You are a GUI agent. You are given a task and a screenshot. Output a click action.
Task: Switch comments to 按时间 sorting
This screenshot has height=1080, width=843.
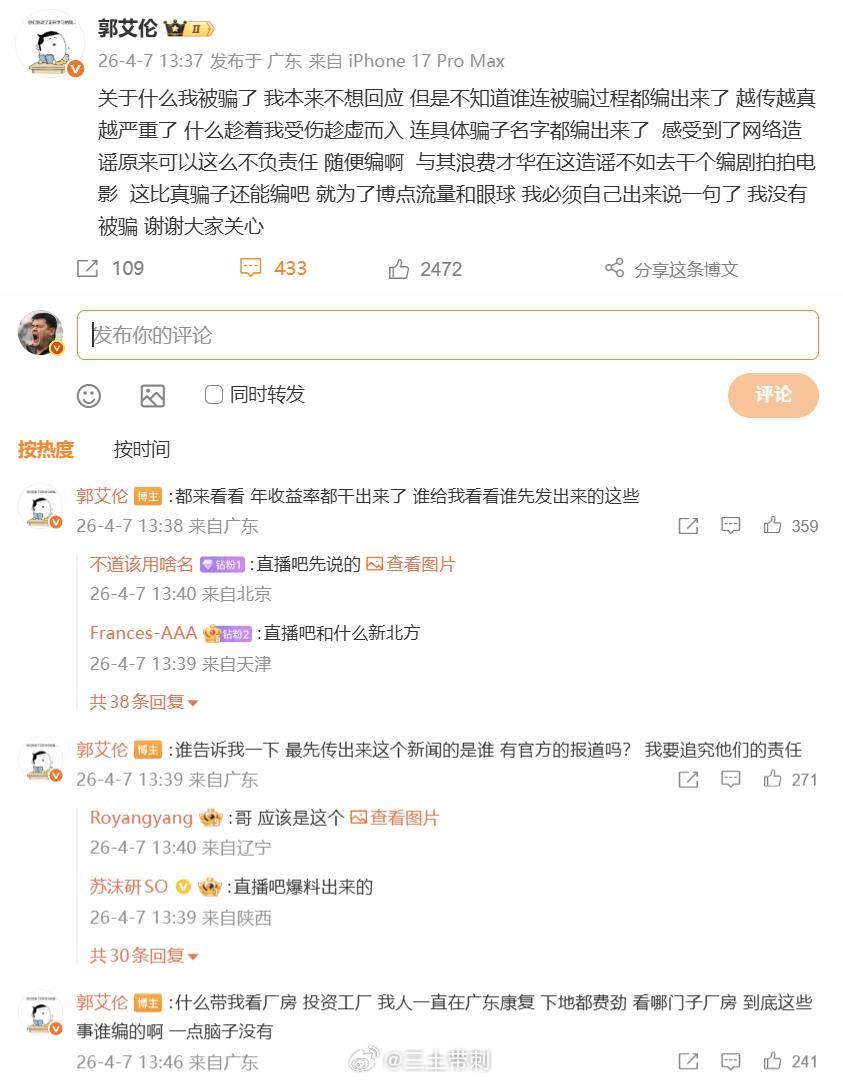141,450
